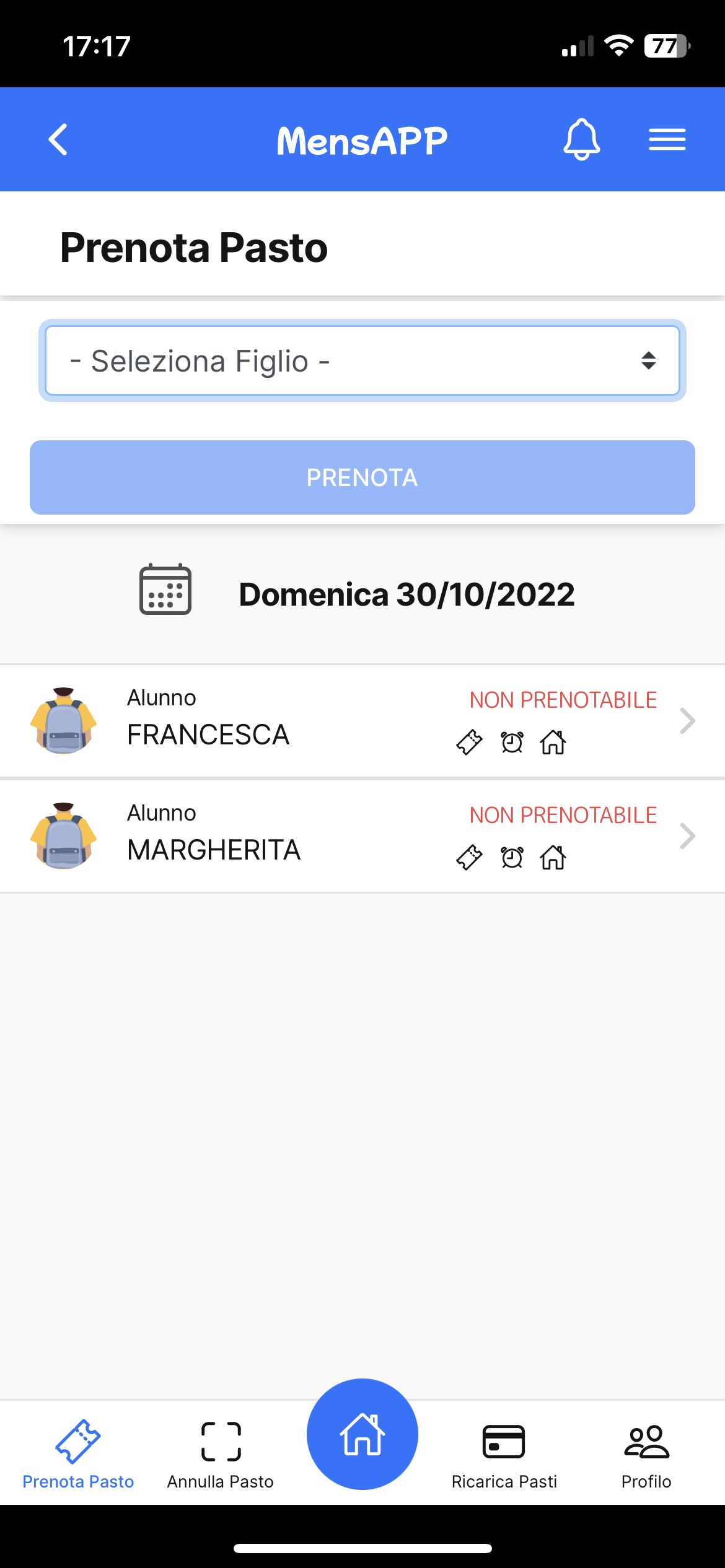Tap the PRENOTA button
The width and height of the screenshot is (725, 1568).
(x=362, y=477)
